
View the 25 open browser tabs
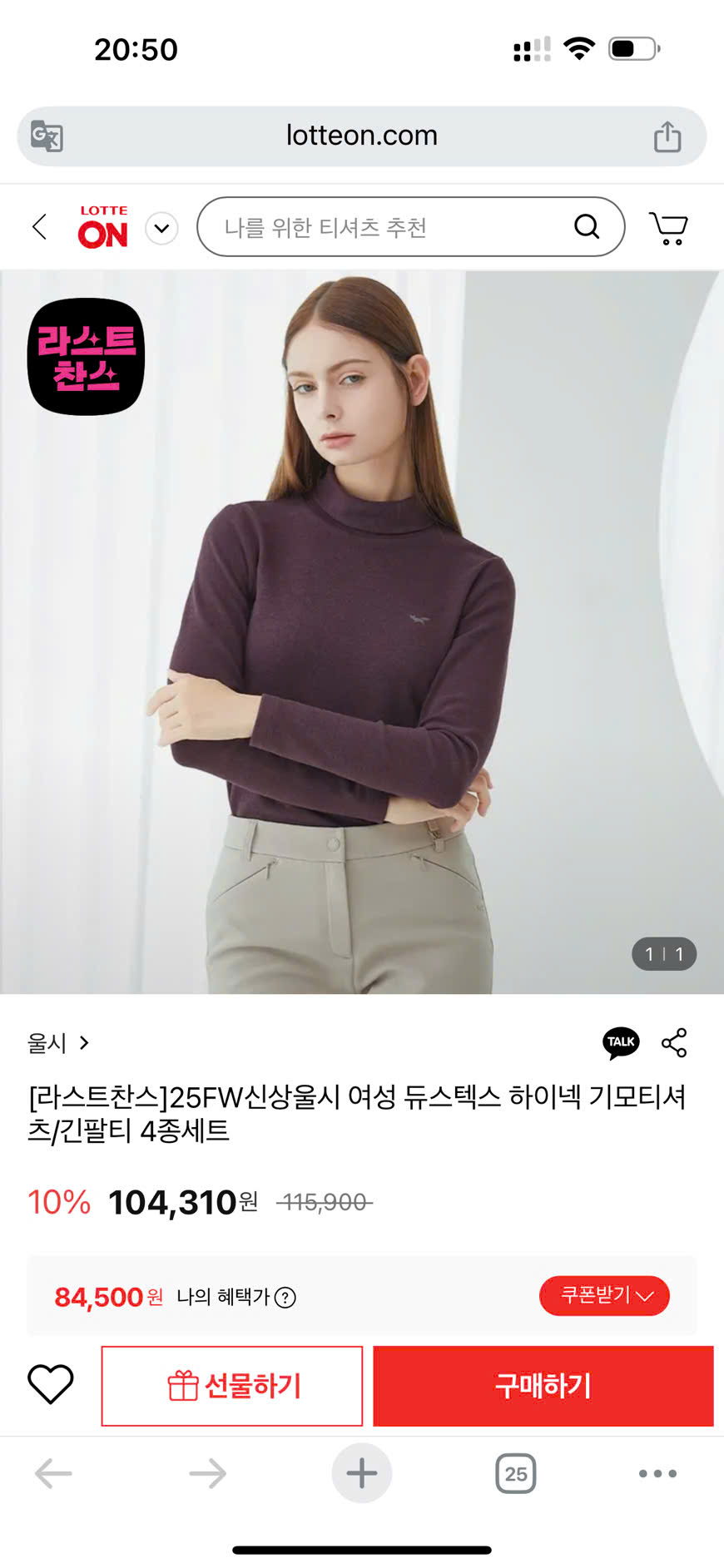point(515,1473)
